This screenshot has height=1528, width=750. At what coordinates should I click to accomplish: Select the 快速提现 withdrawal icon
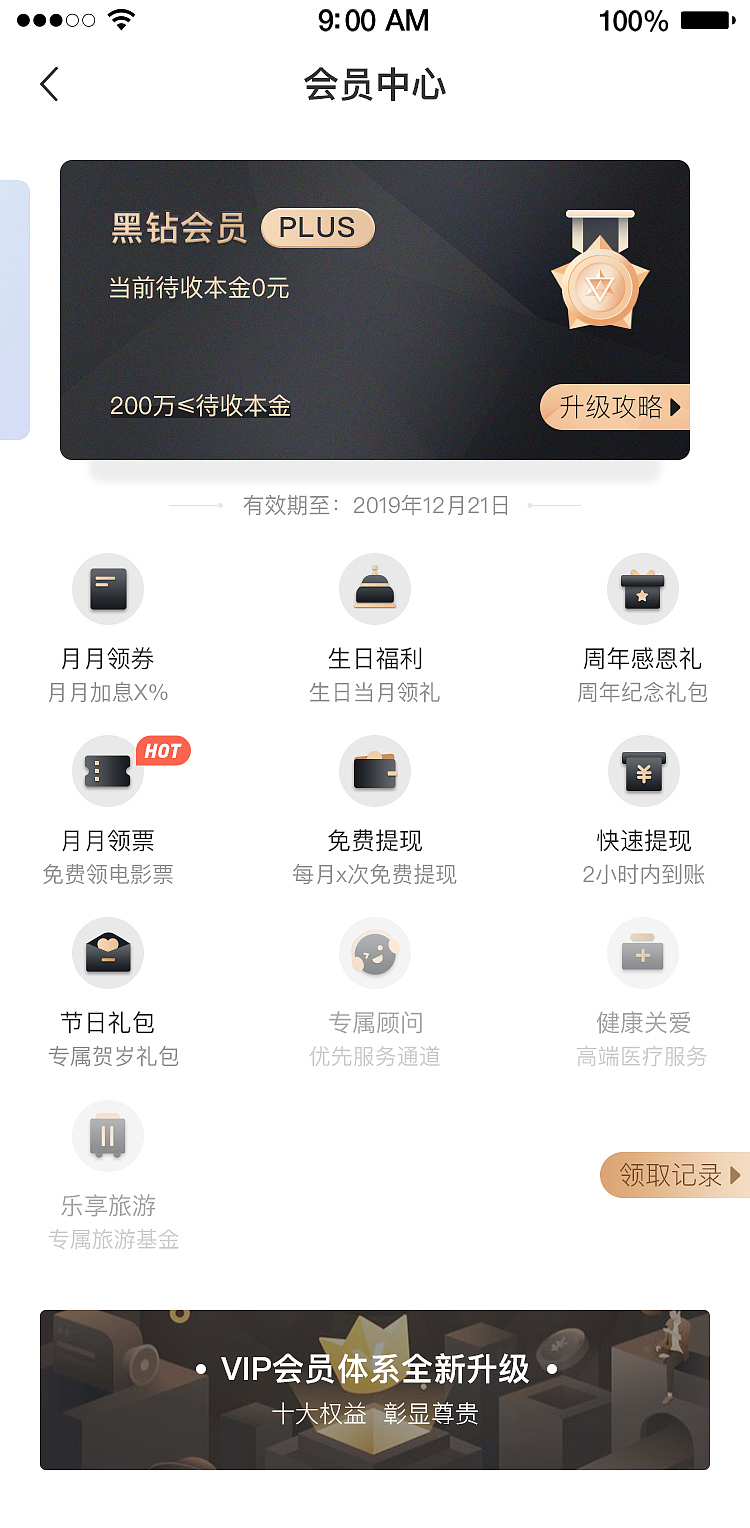coord(642,771)
